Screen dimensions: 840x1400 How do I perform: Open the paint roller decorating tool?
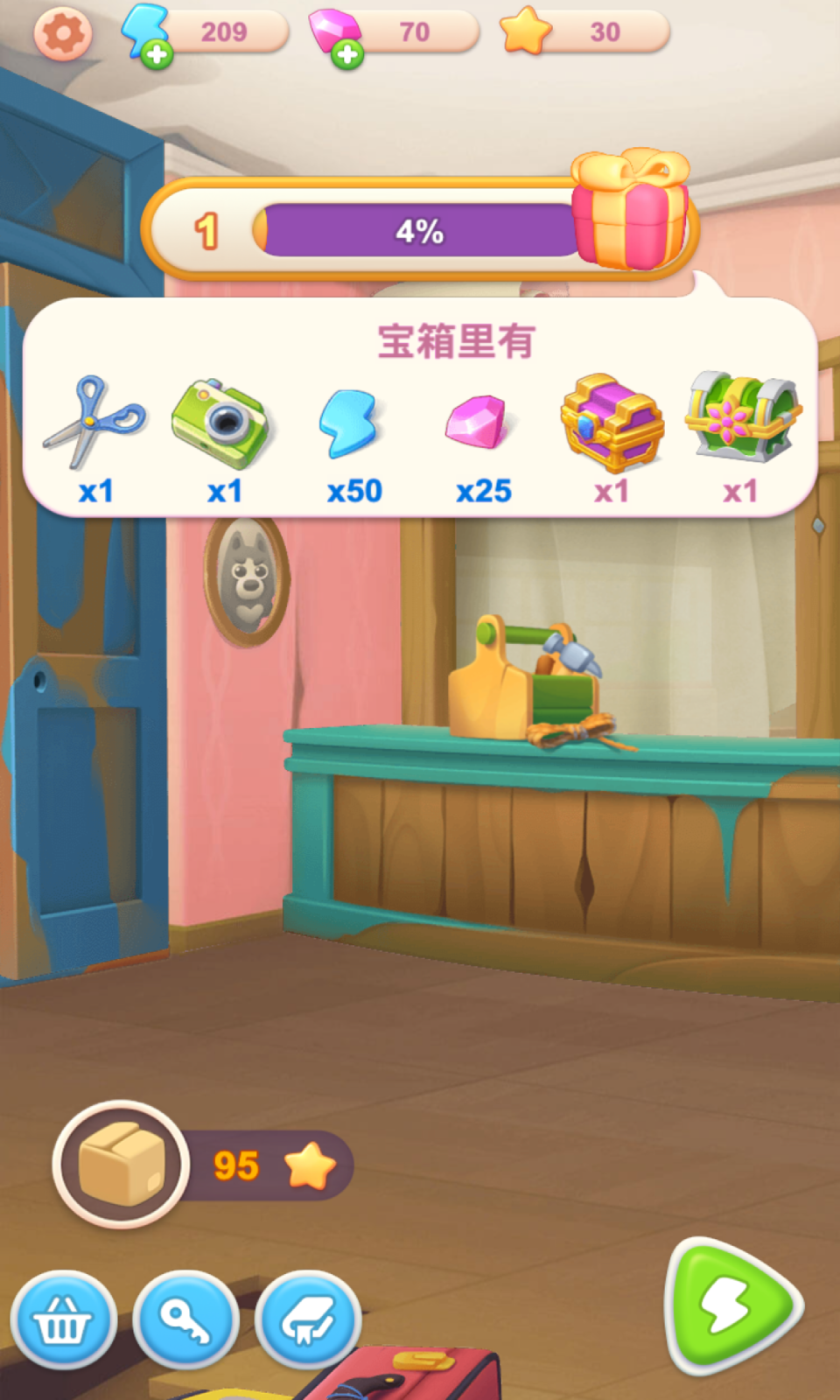(308, 1320)
